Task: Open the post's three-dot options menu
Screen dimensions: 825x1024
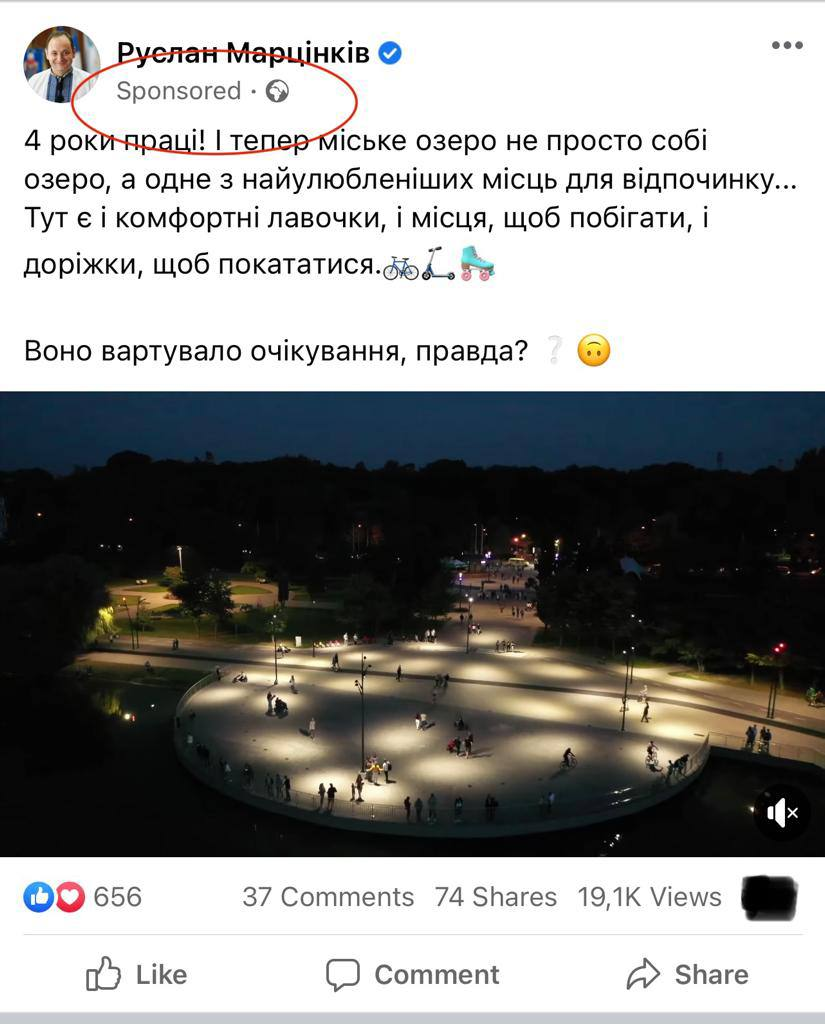Action: click(x=787, y=46)
